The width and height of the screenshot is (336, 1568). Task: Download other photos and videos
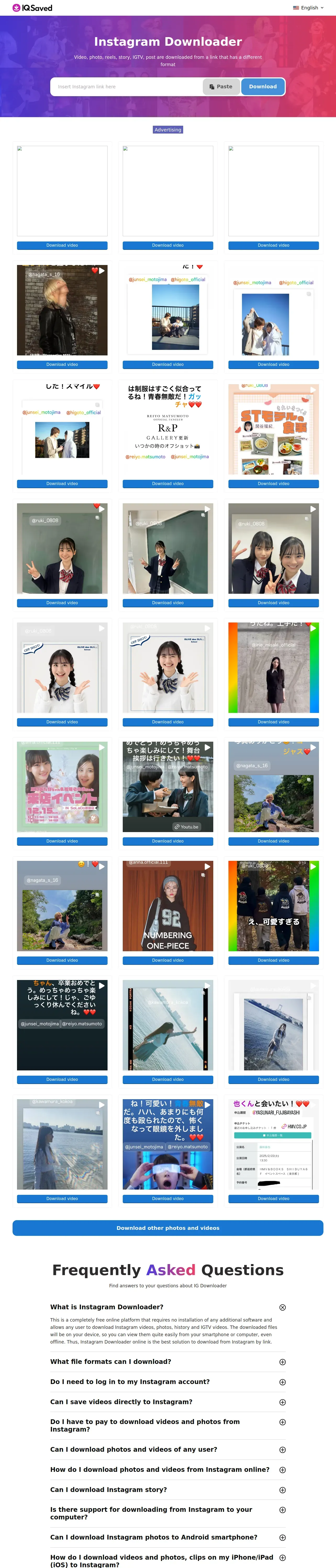(x=168, y=1228)
